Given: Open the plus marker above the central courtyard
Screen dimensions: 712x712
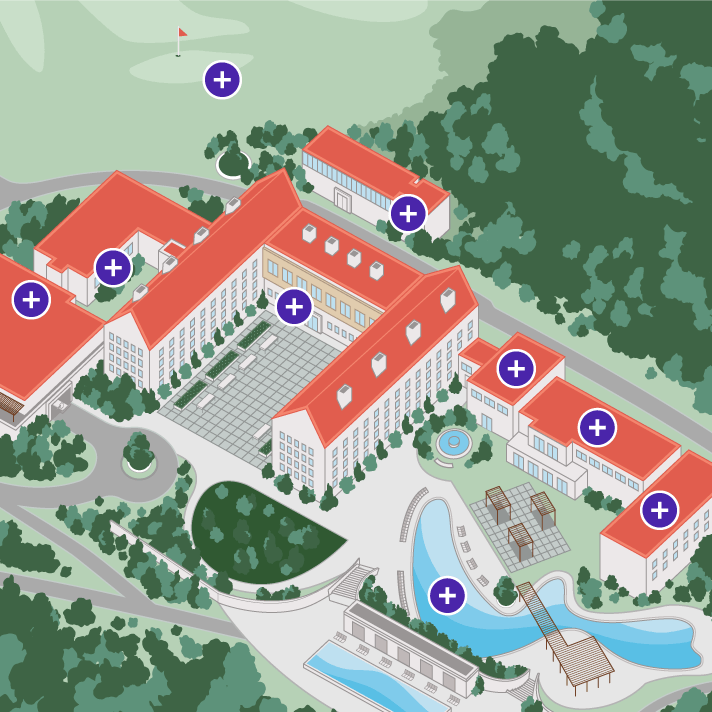Looking at the screenshot, I should [294, 307].
